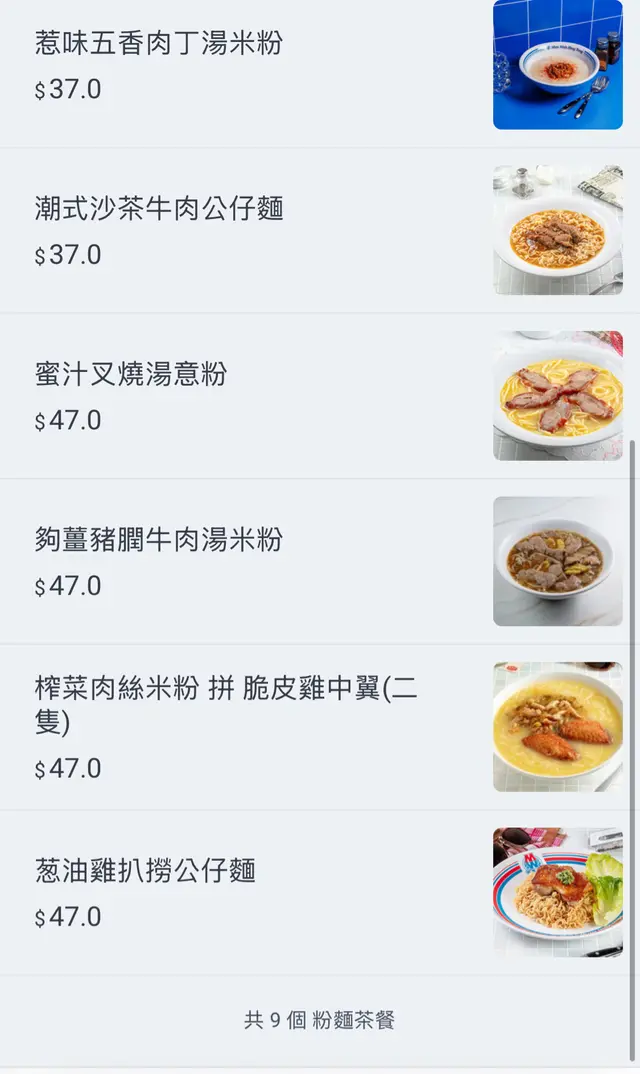
Task: View 夠薑豬膶牛肉湯米粉 details
Action: click(159, 541)
